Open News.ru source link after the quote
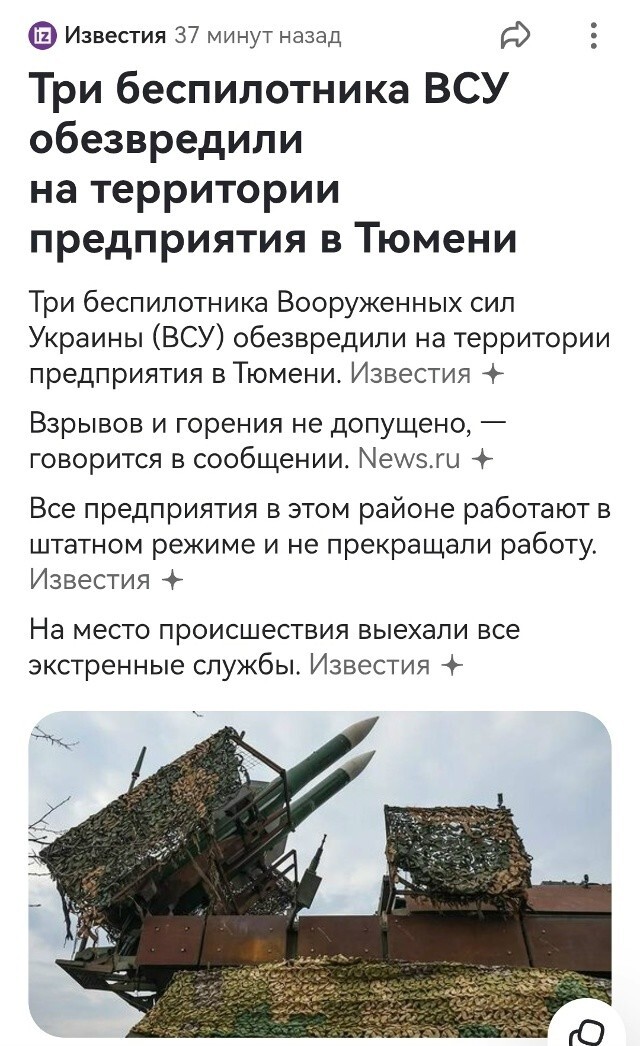 [x=408, y=459]
